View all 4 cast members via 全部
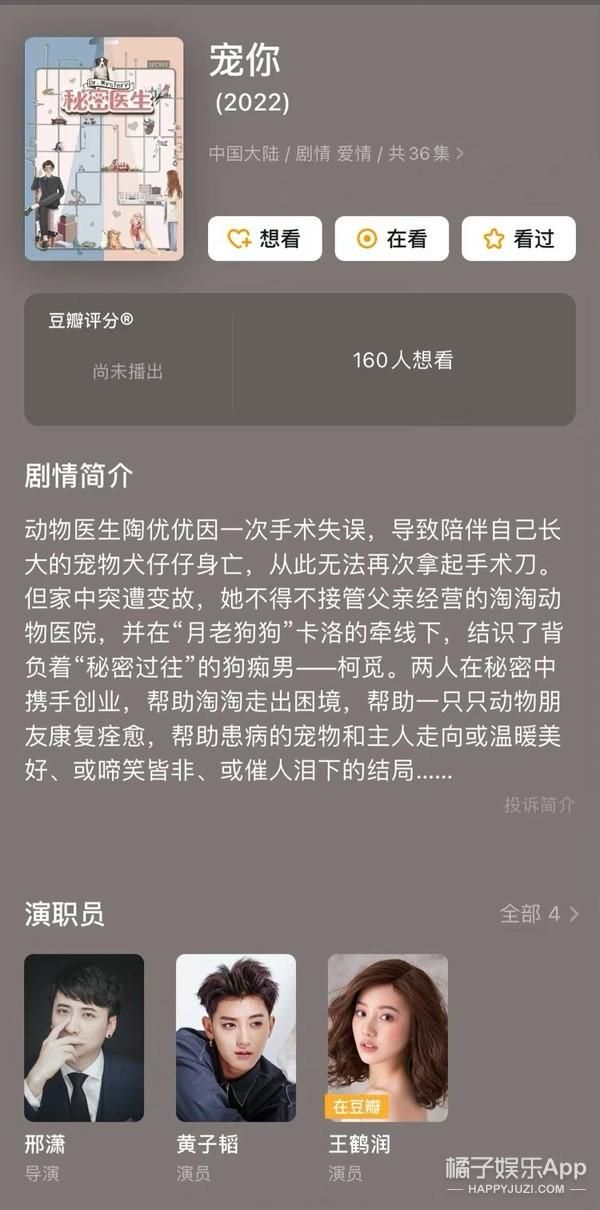Viewport: 600px width, 1210px height. (539, 913)
